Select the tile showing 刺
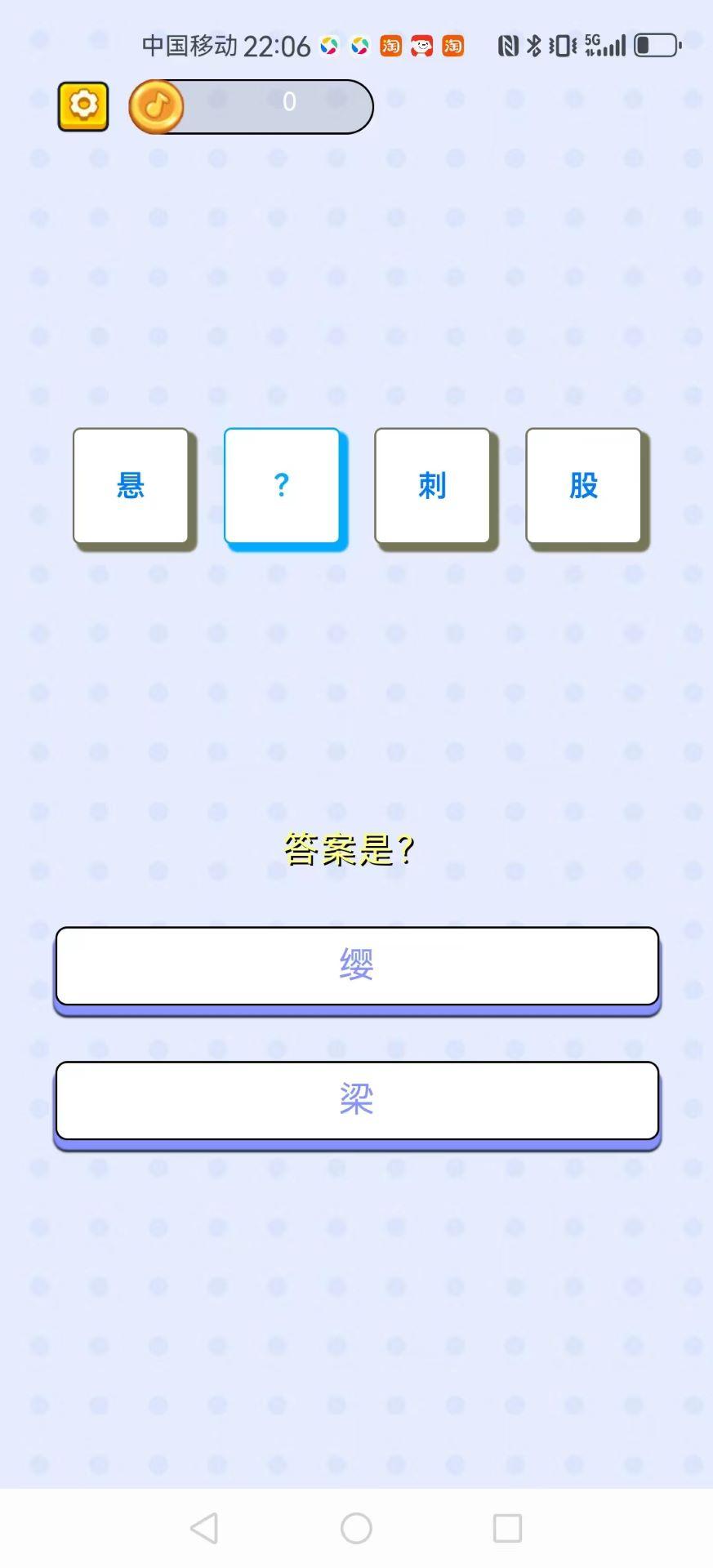 coord(432,484)
